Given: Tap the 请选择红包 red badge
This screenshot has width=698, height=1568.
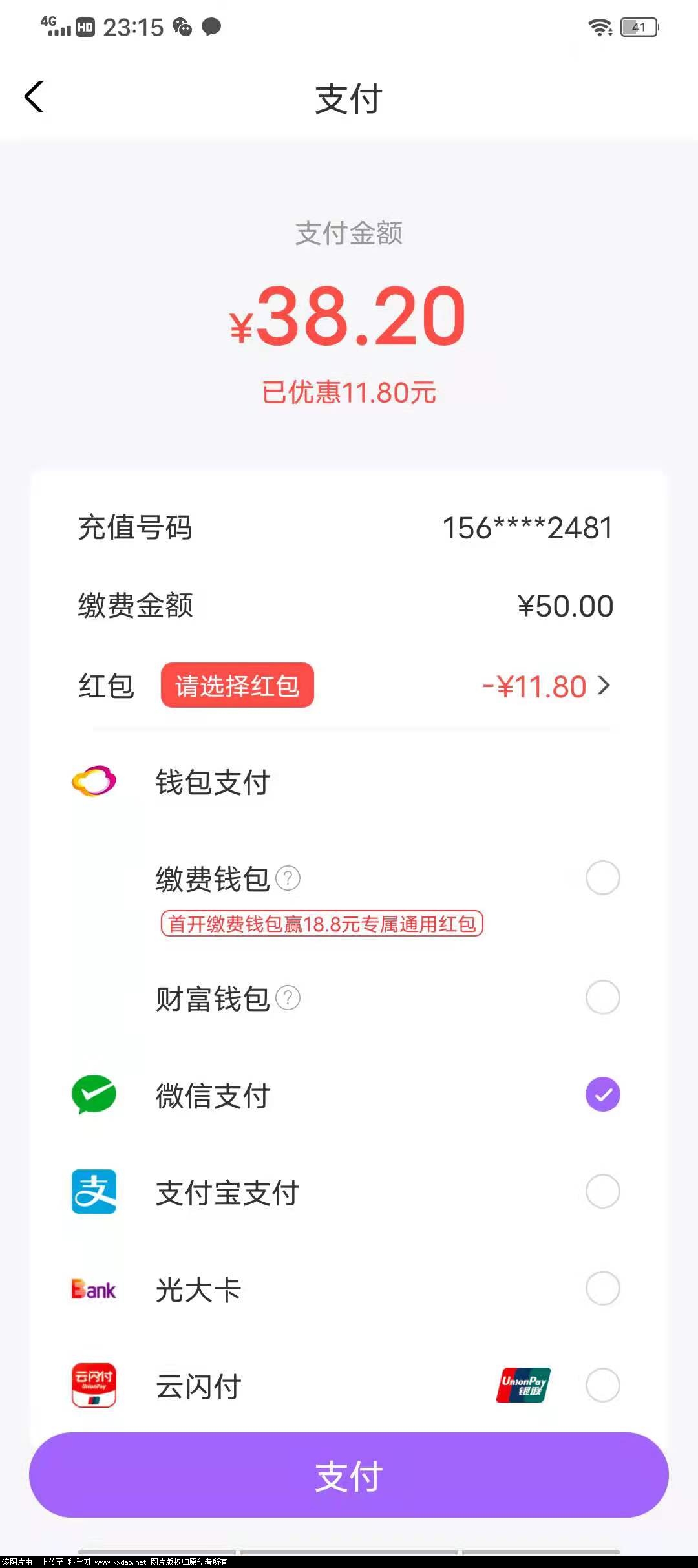Looking at the screenshot, I should (x=237, y=685).
